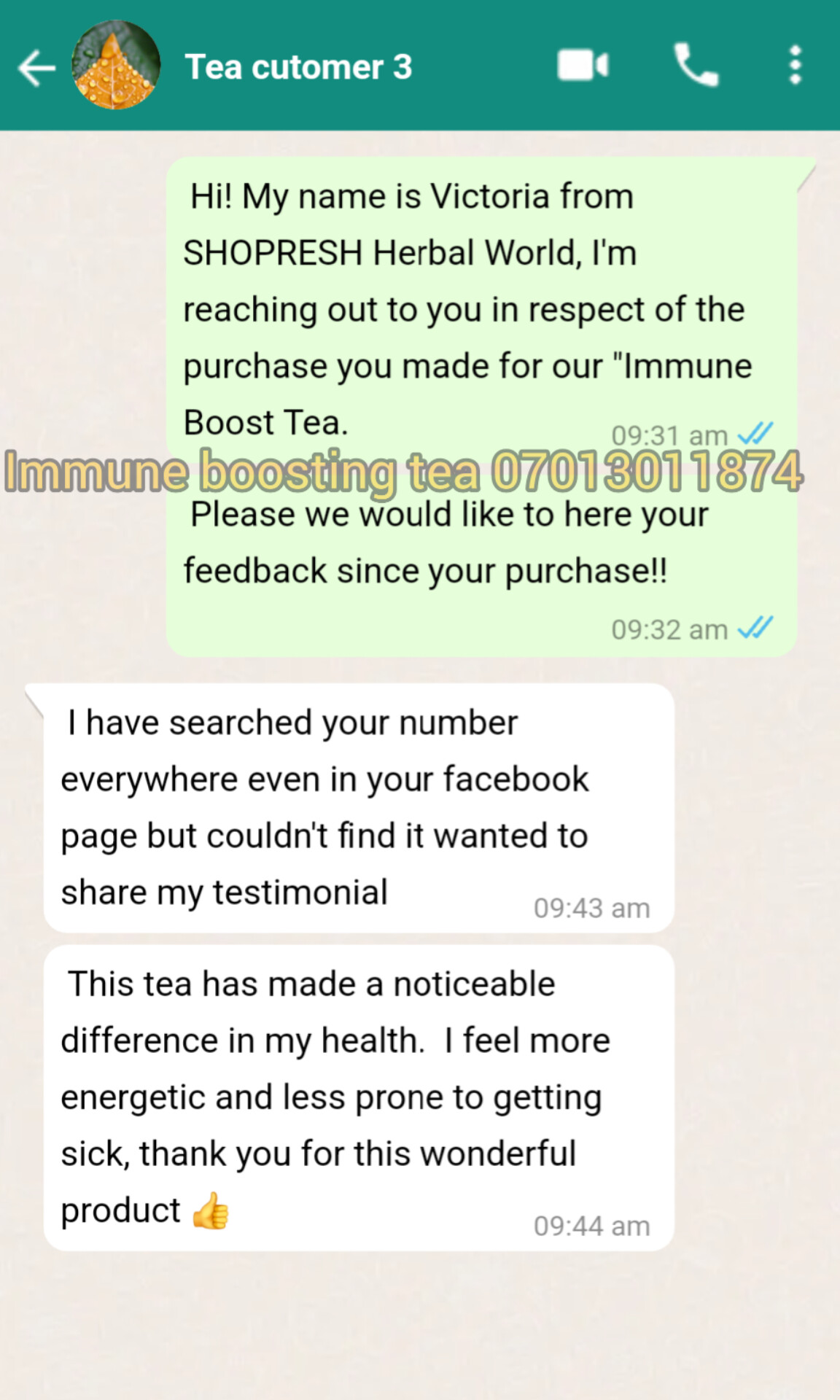
Task: Open Tea cutomer 3 profile photo
Action: tap(117, 66)
